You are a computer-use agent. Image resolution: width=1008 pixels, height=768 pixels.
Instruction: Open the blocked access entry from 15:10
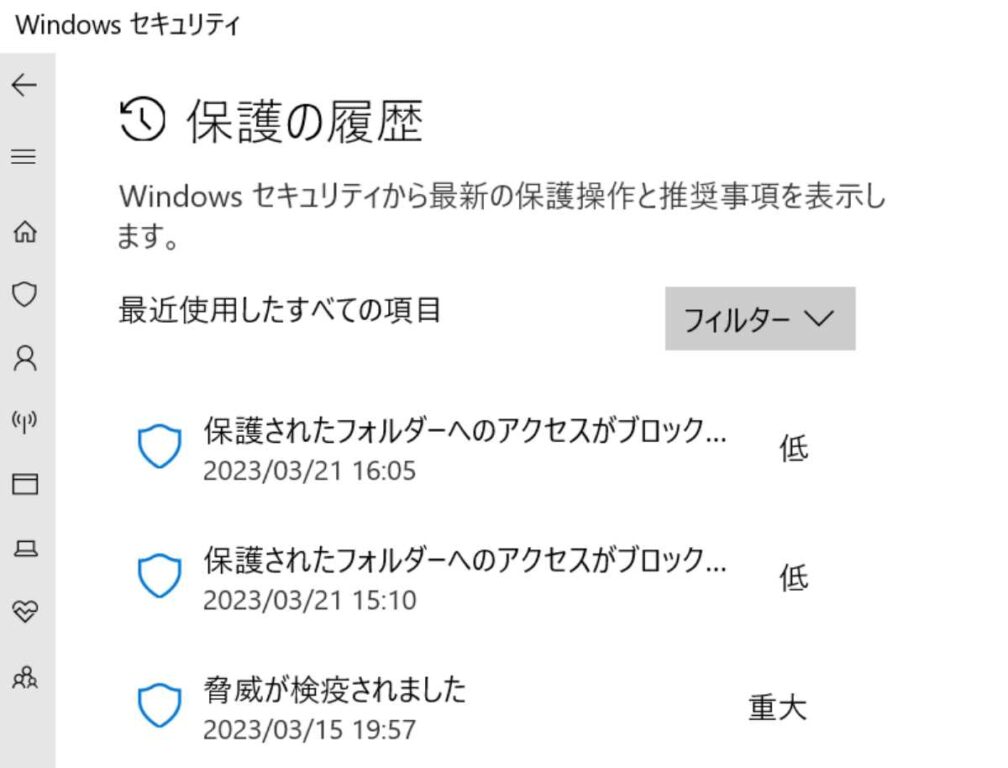(464, 578)
